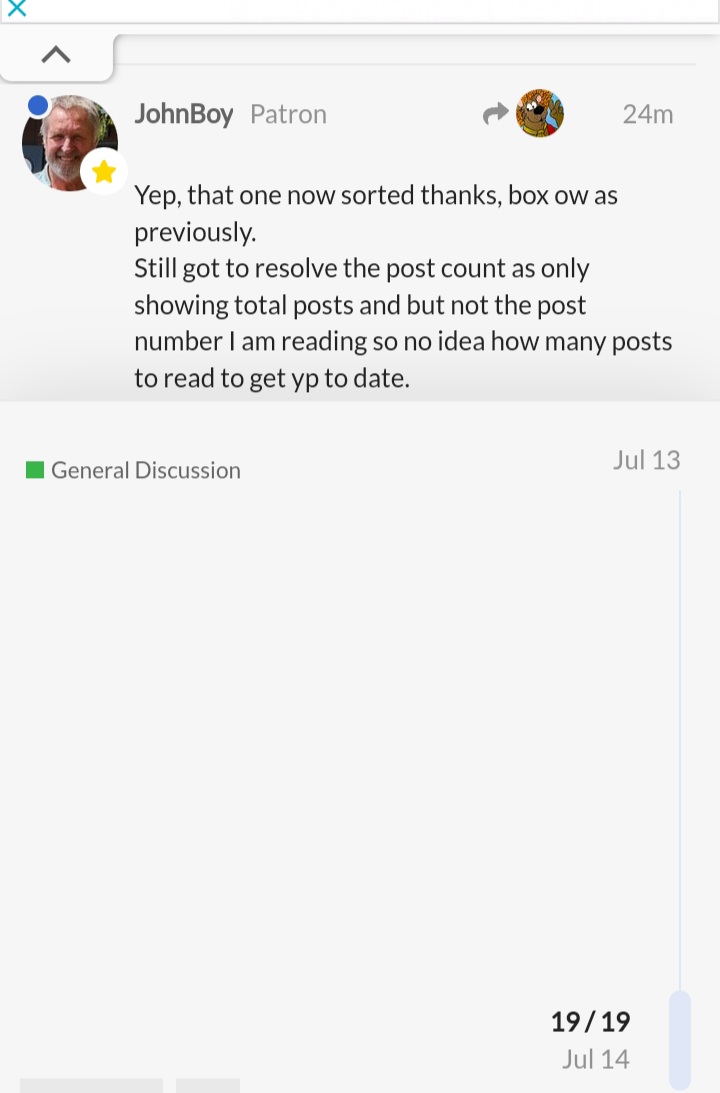Close the banner with the X icon

click(x=15, y=8)
